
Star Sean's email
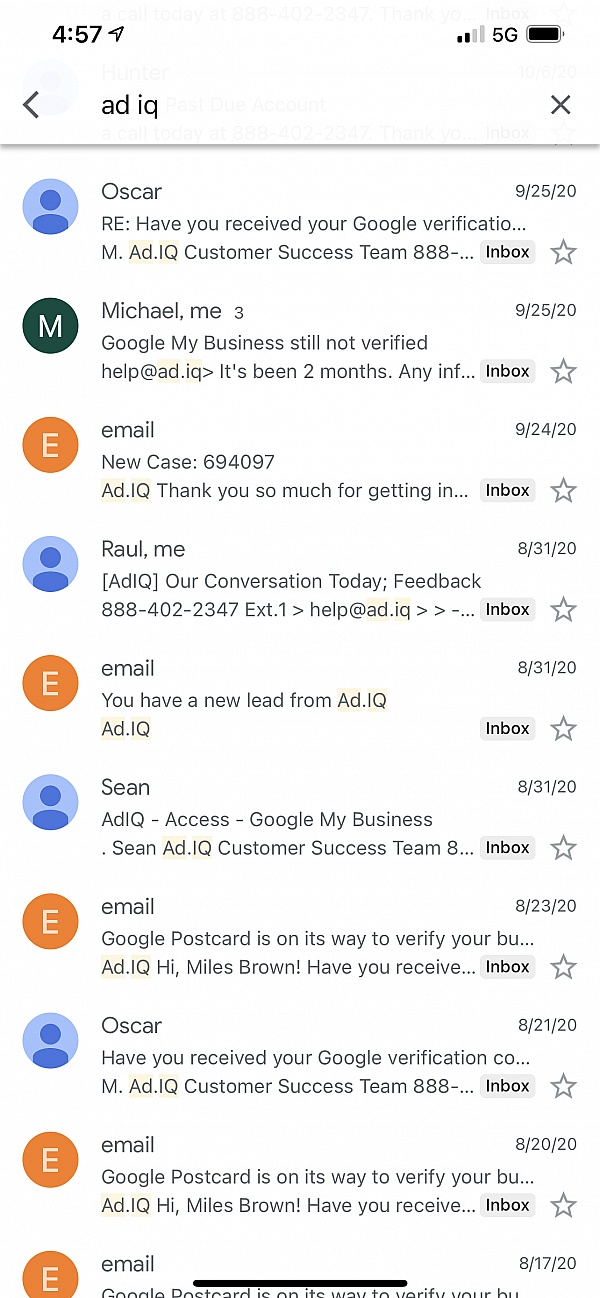pos(564,848)
